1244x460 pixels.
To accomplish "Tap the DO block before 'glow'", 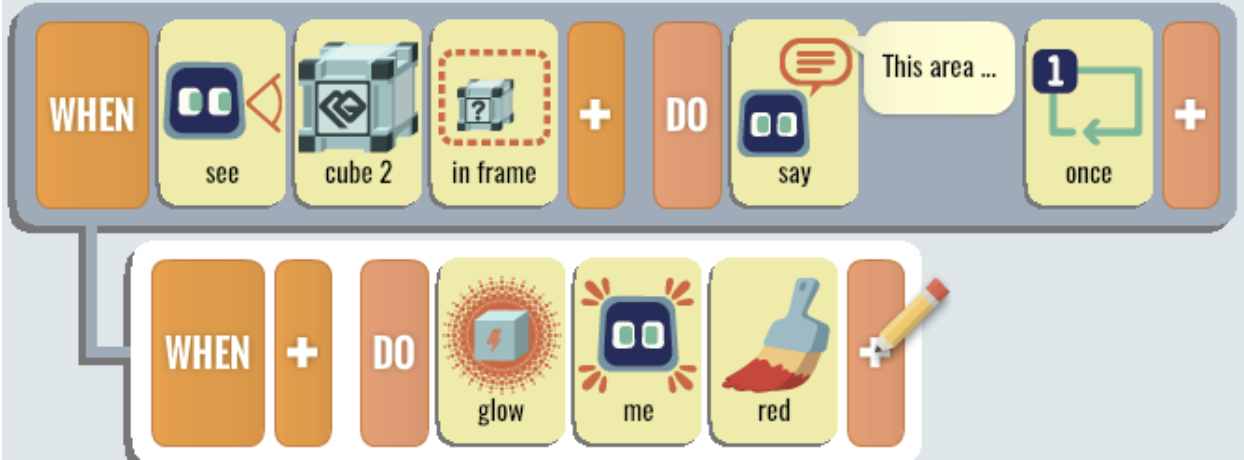I will tap(394, 352).
